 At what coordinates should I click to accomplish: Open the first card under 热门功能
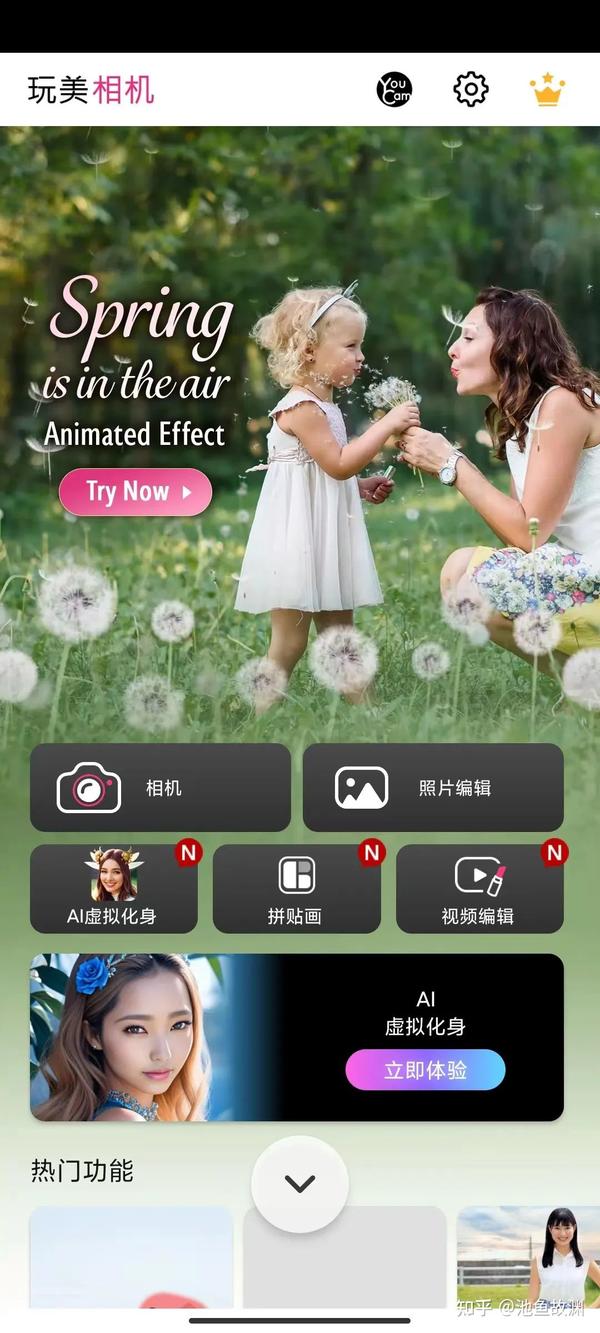pyautogui.click(x=131, y=1258)
